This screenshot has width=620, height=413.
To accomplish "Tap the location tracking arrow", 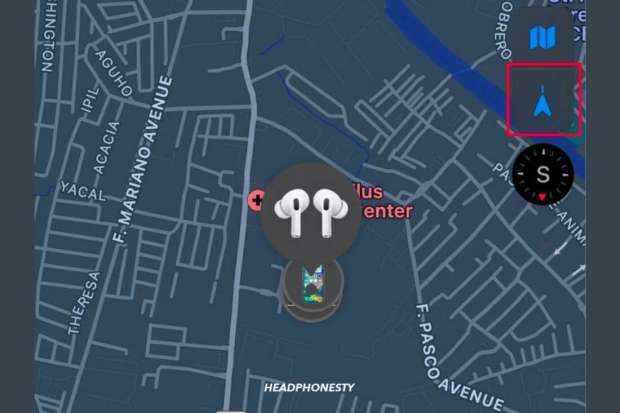I will (x=543, y=100).
